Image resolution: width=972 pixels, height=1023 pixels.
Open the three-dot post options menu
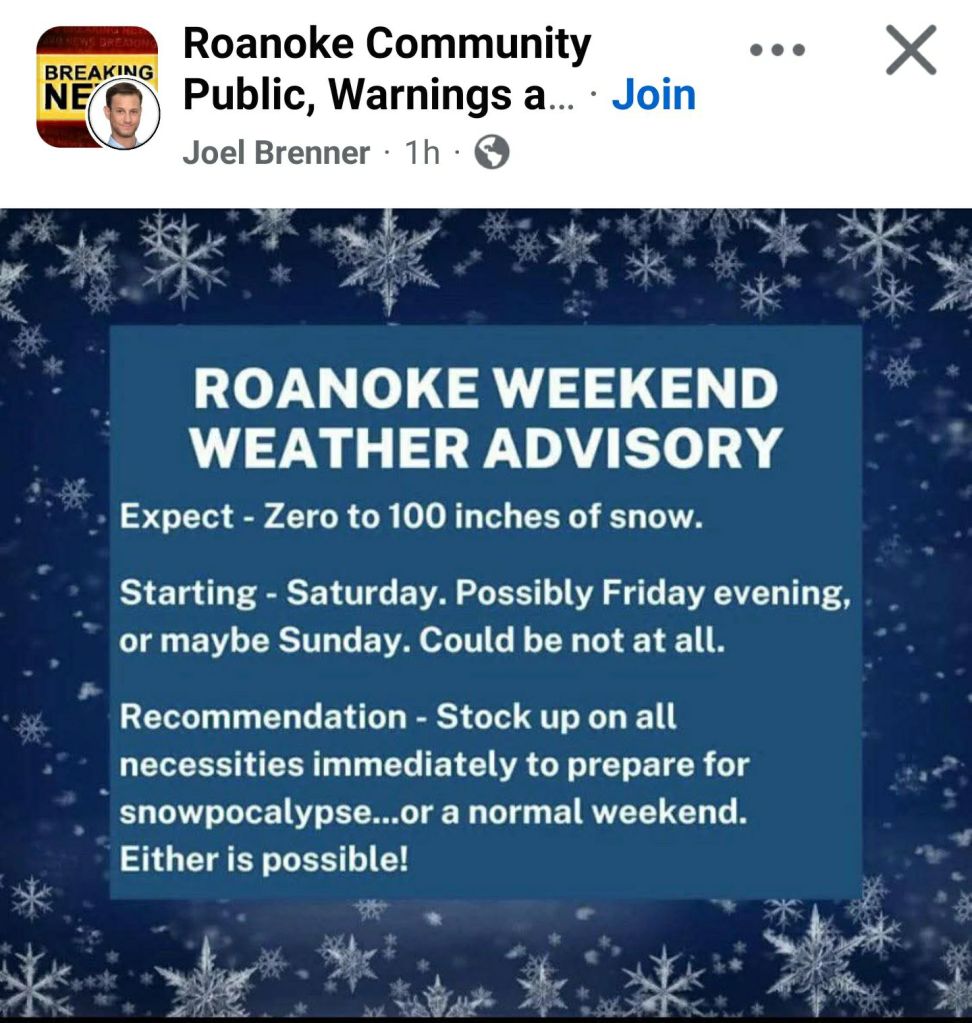(777, 49)
